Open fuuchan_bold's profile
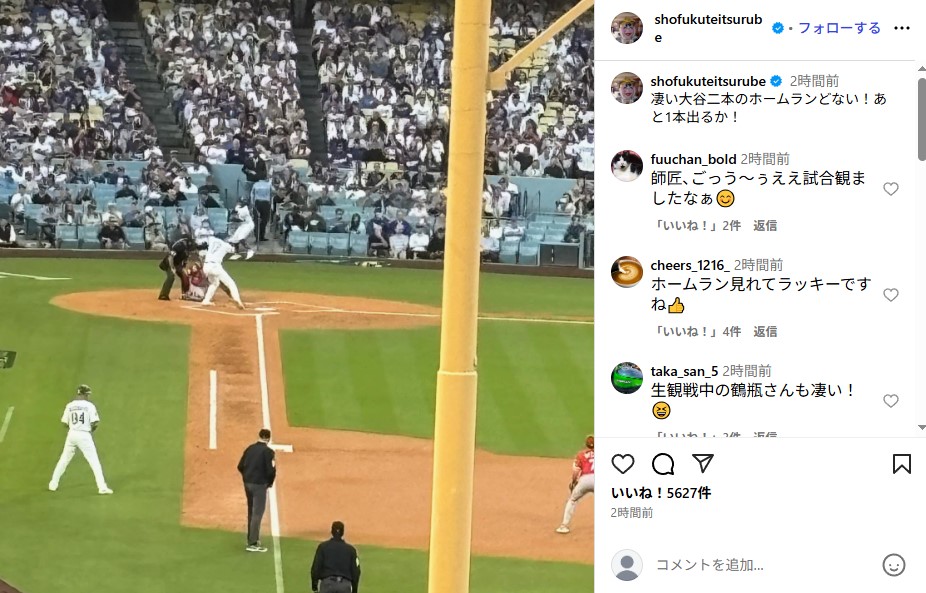 (x=693, y=159)
